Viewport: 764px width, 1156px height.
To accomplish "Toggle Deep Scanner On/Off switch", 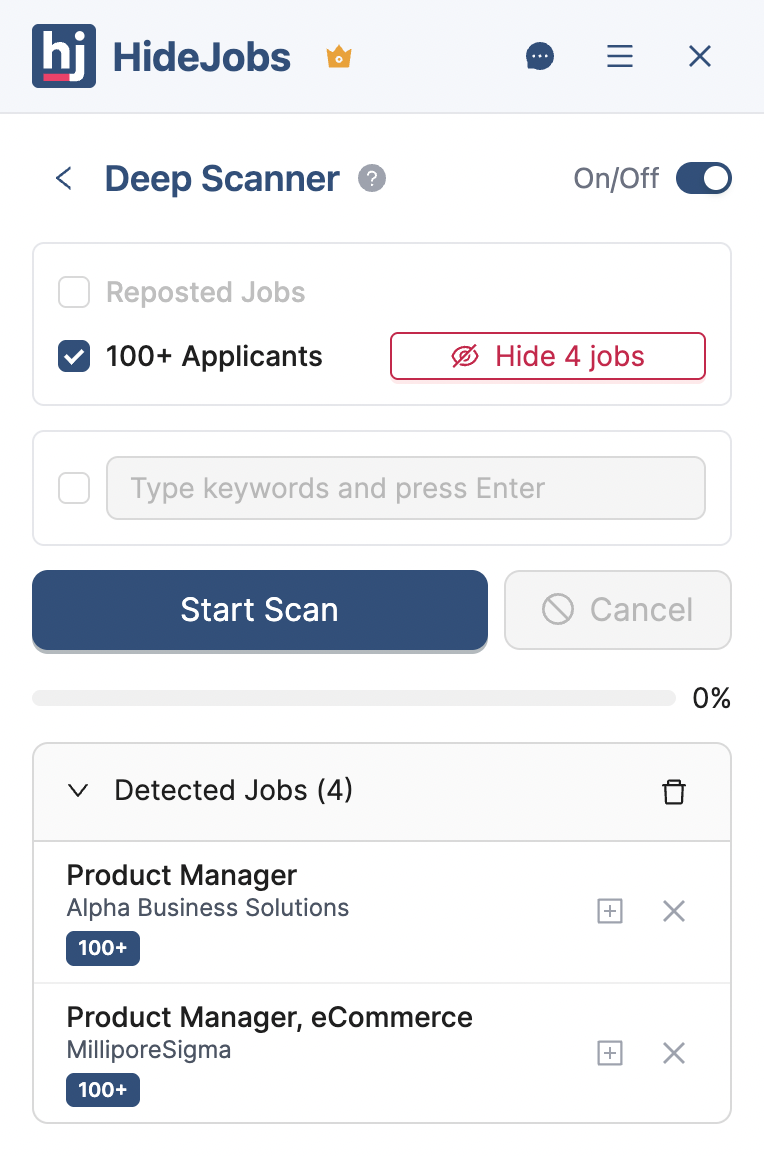I will [x=703, y=178].
